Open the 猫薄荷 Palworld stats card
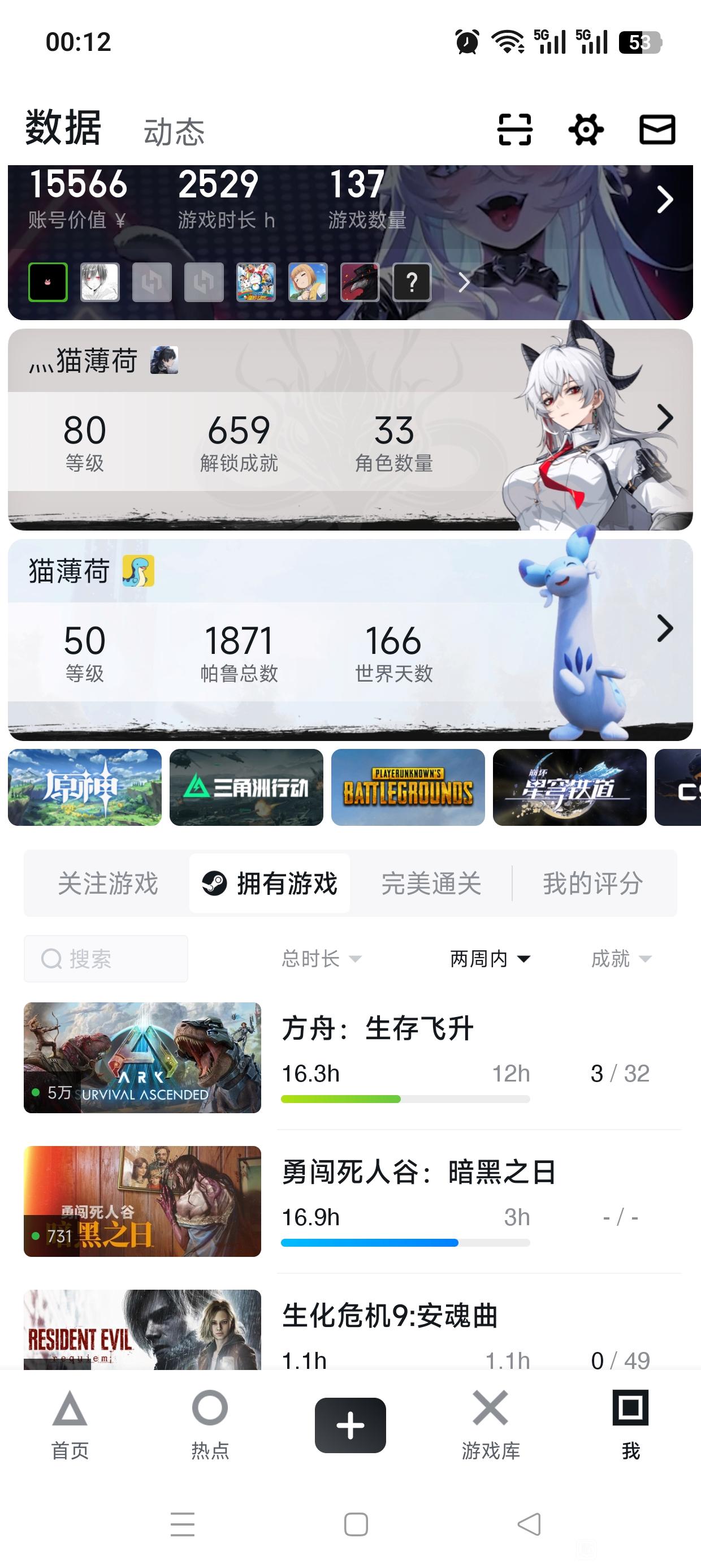 pos(350,639)
